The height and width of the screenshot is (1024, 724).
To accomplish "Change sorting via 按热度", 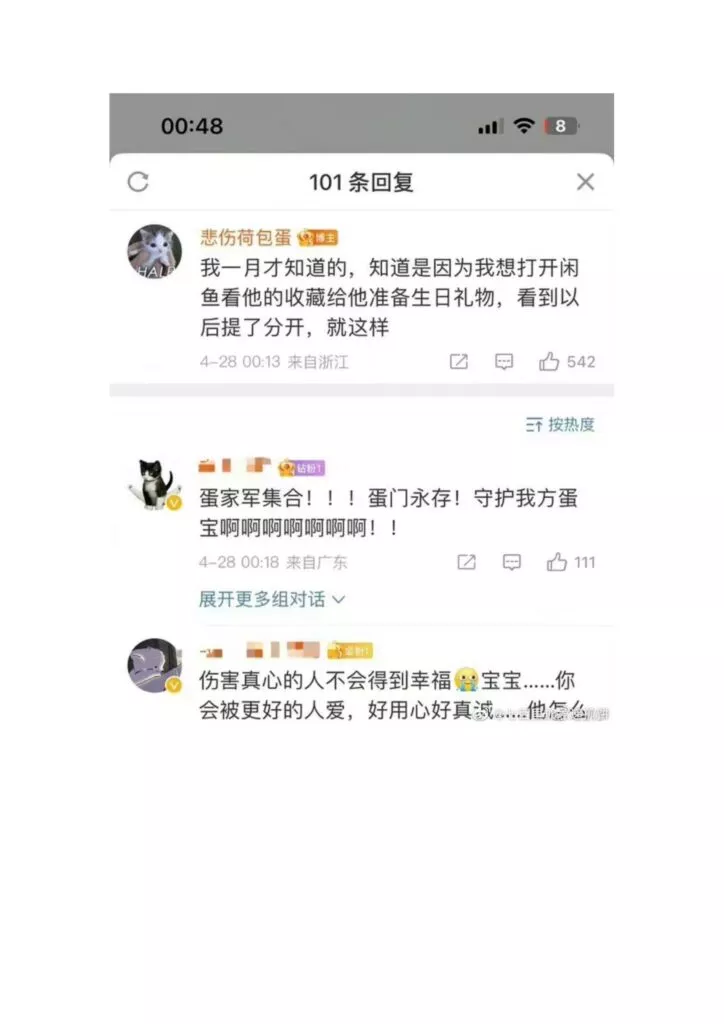I will [560, 424].
